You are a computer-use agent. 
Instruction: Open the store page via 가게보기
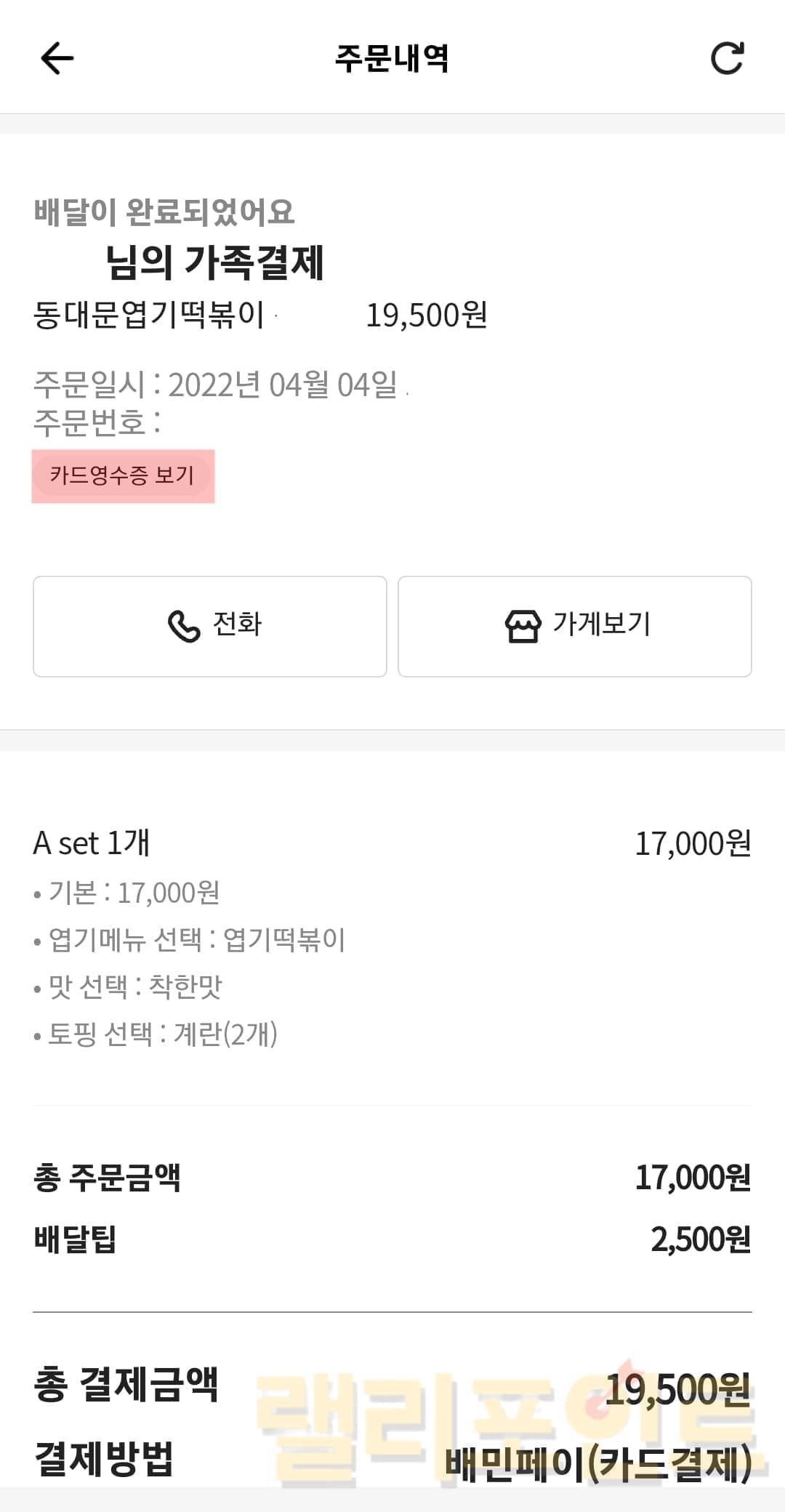click(574, 626)
